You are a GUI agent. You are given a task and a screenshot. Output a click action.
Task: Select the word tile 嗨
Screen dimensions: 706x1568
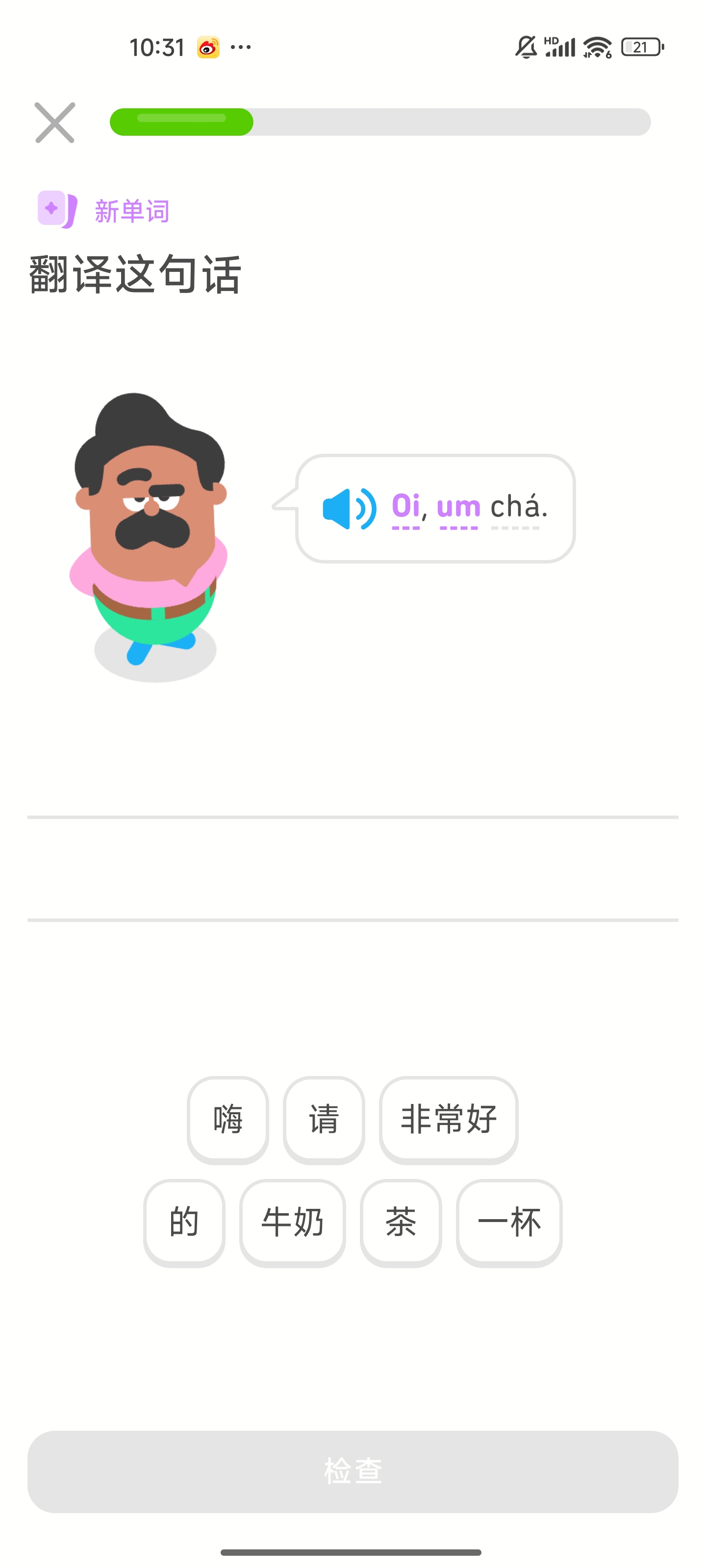point(228,1119)
